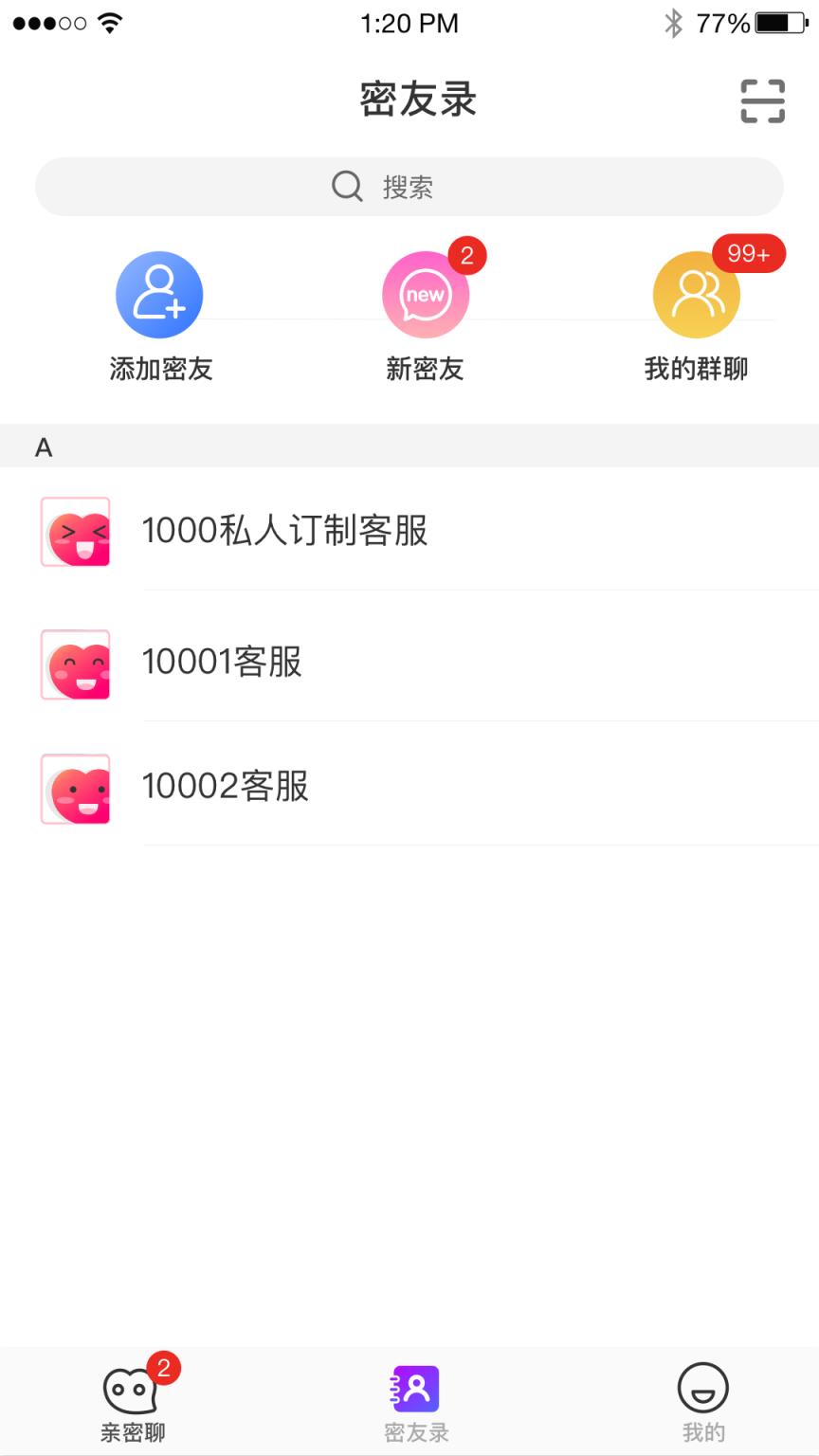Tap the 密友录 contacts icon in bottom bar

point(414,1387)
